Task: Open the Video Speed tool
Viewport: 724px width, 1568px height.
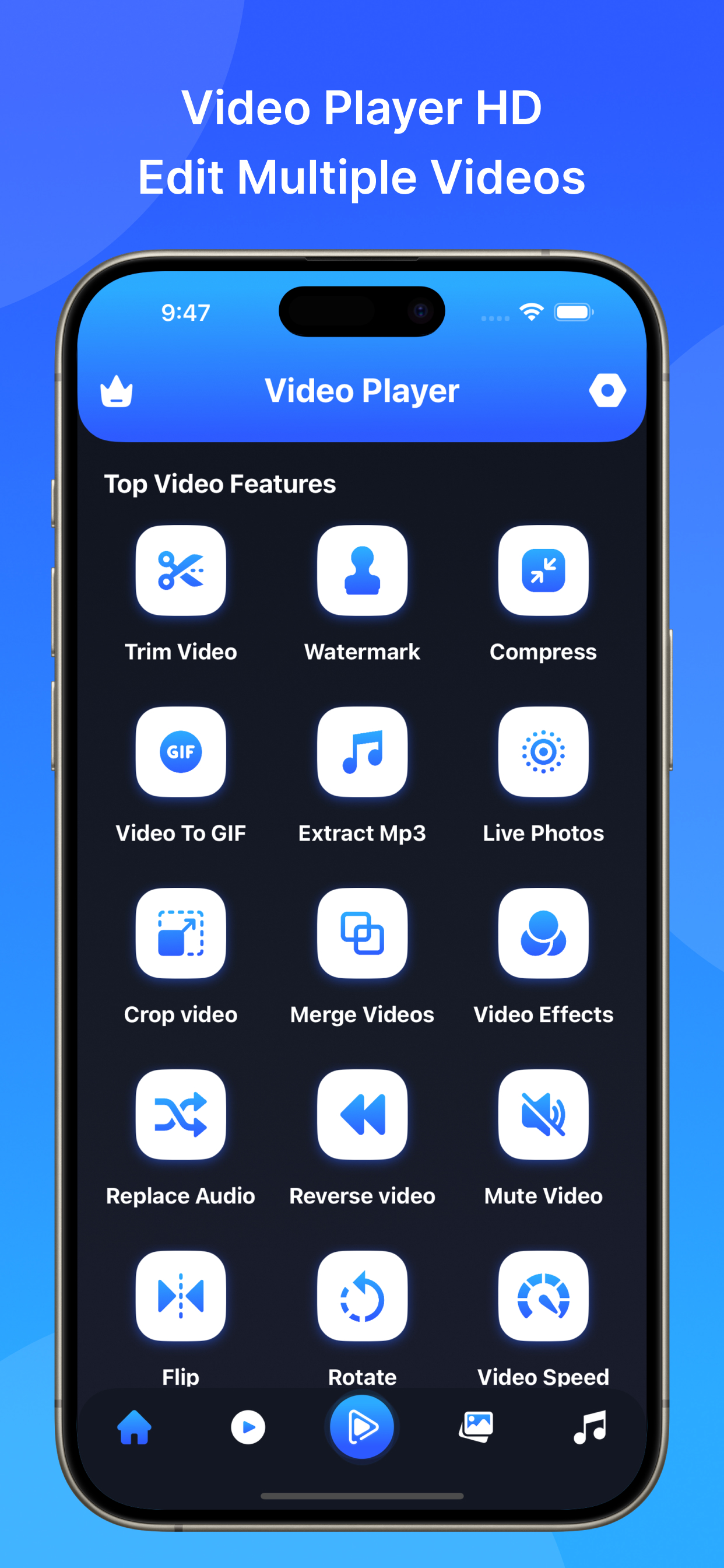Action: click(x=543, y=1298)
